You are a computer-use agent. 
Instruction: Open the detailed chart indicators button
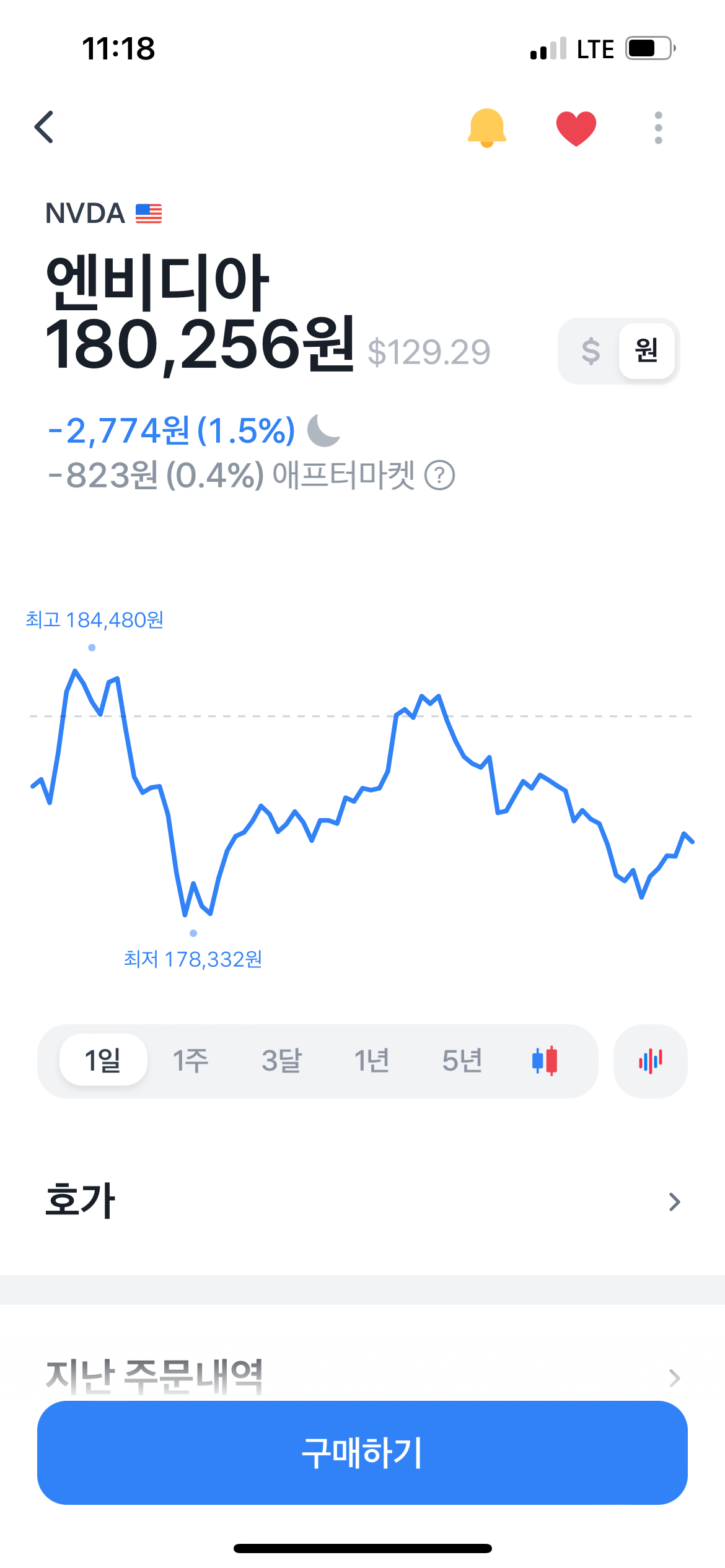(650, 1061)
